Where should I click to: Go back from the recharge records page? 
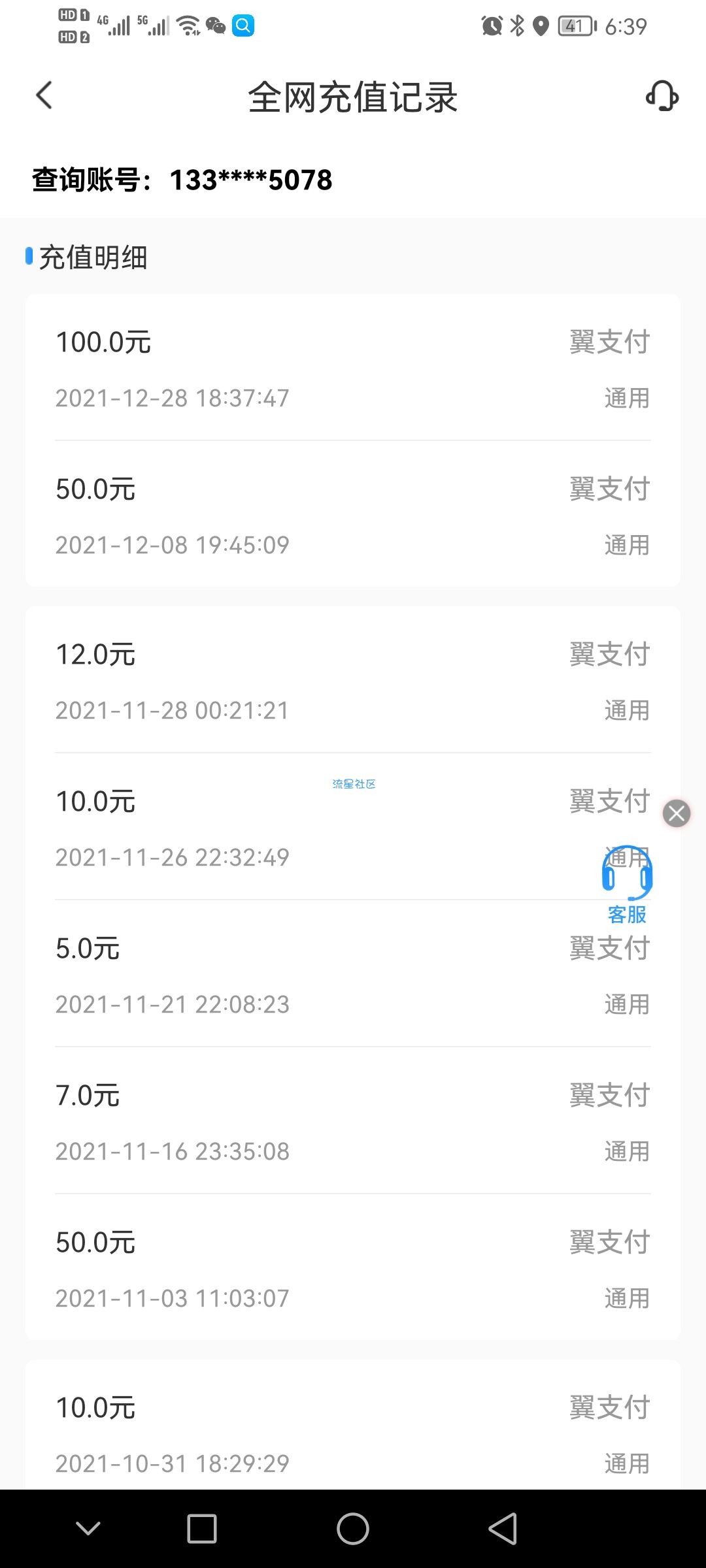[x=44, y=95]
